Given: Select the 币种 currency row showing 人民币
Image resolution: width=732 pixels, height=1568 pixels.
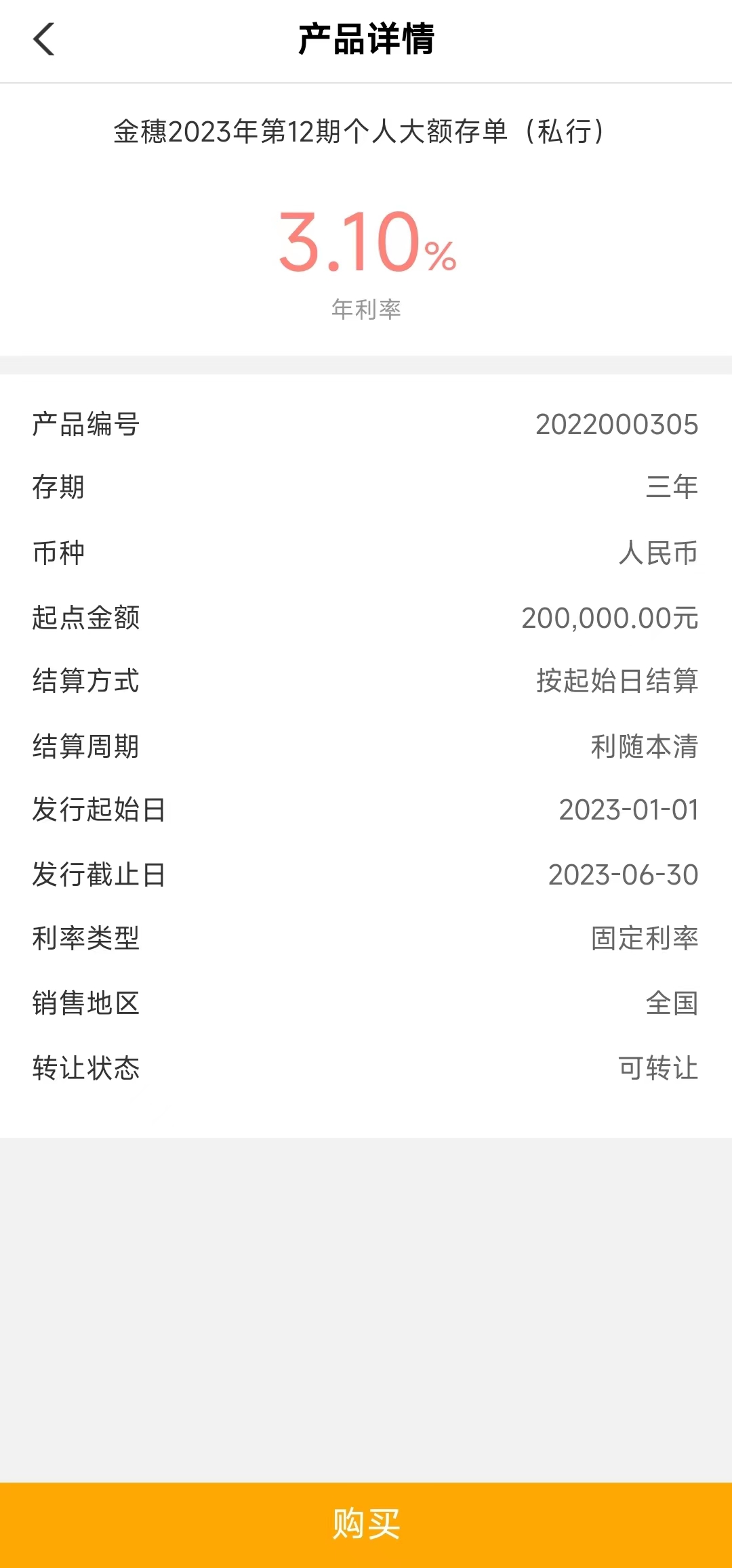Looking at the screenshot, I should 366,553.
